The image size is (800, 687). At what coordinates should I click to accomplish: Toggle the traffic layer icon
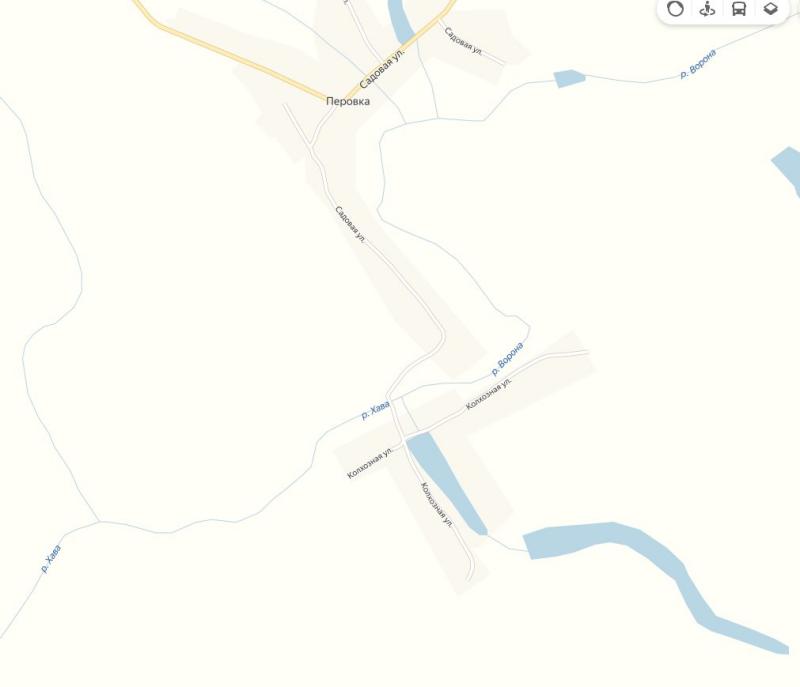click(676, 9)
